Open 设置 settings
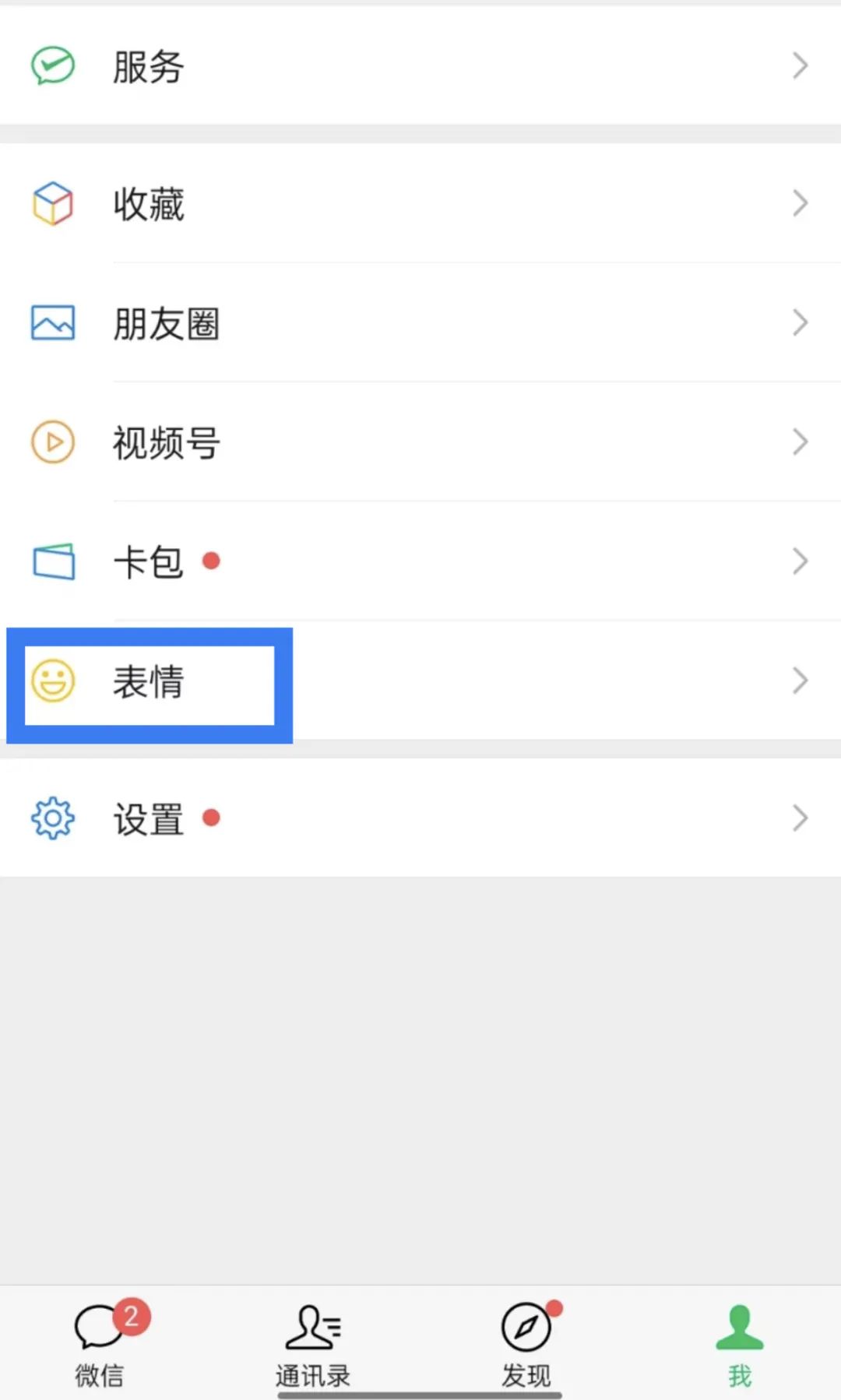 pos(420,818)
